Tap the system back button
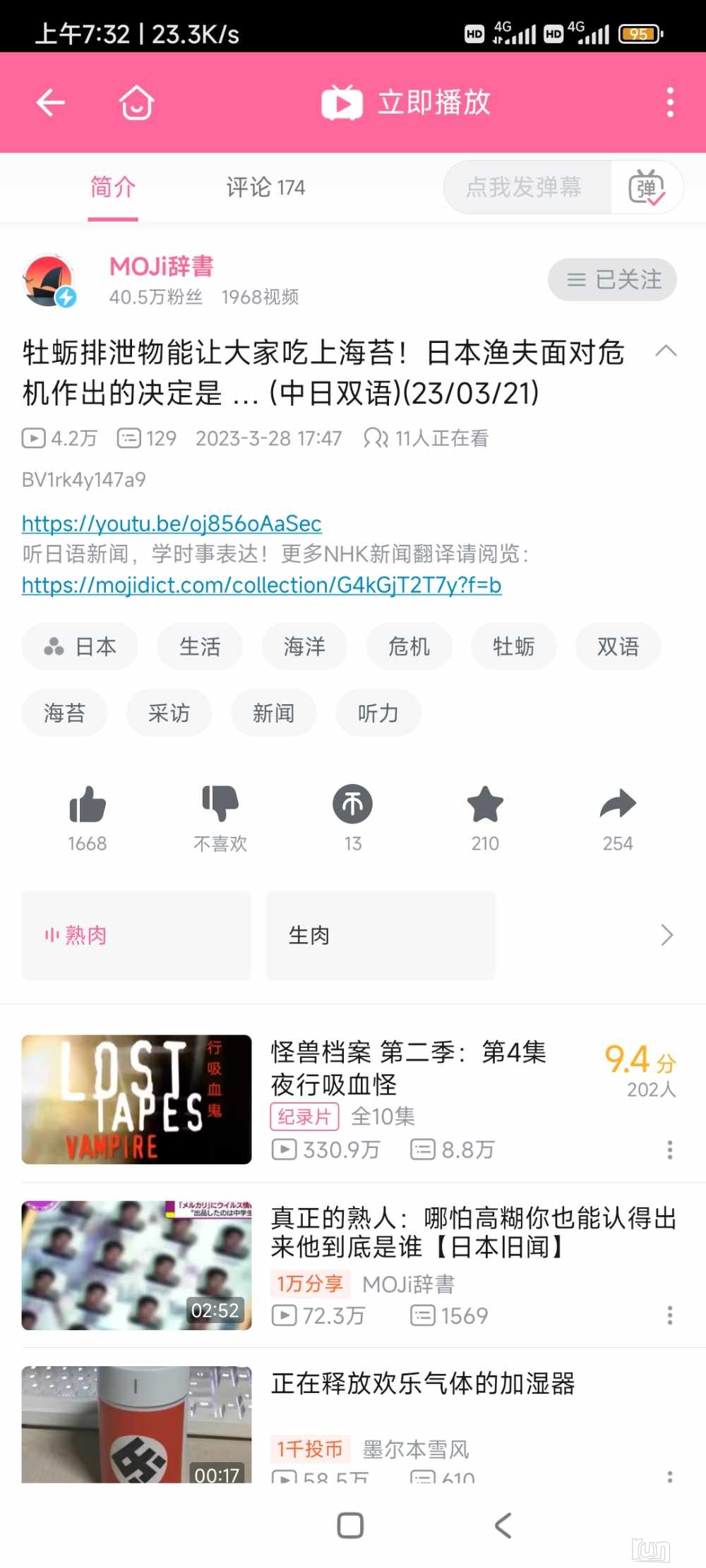 (503, 1526)
